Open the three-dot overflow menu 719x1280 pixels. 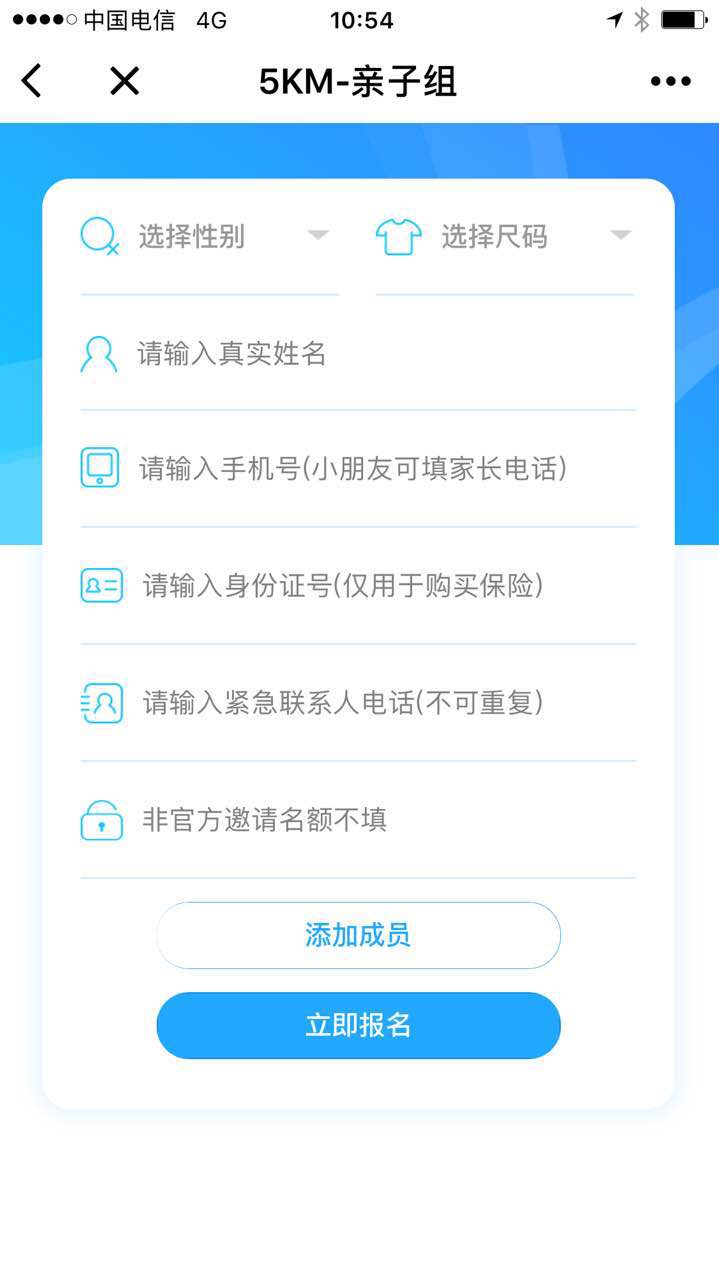670,82
